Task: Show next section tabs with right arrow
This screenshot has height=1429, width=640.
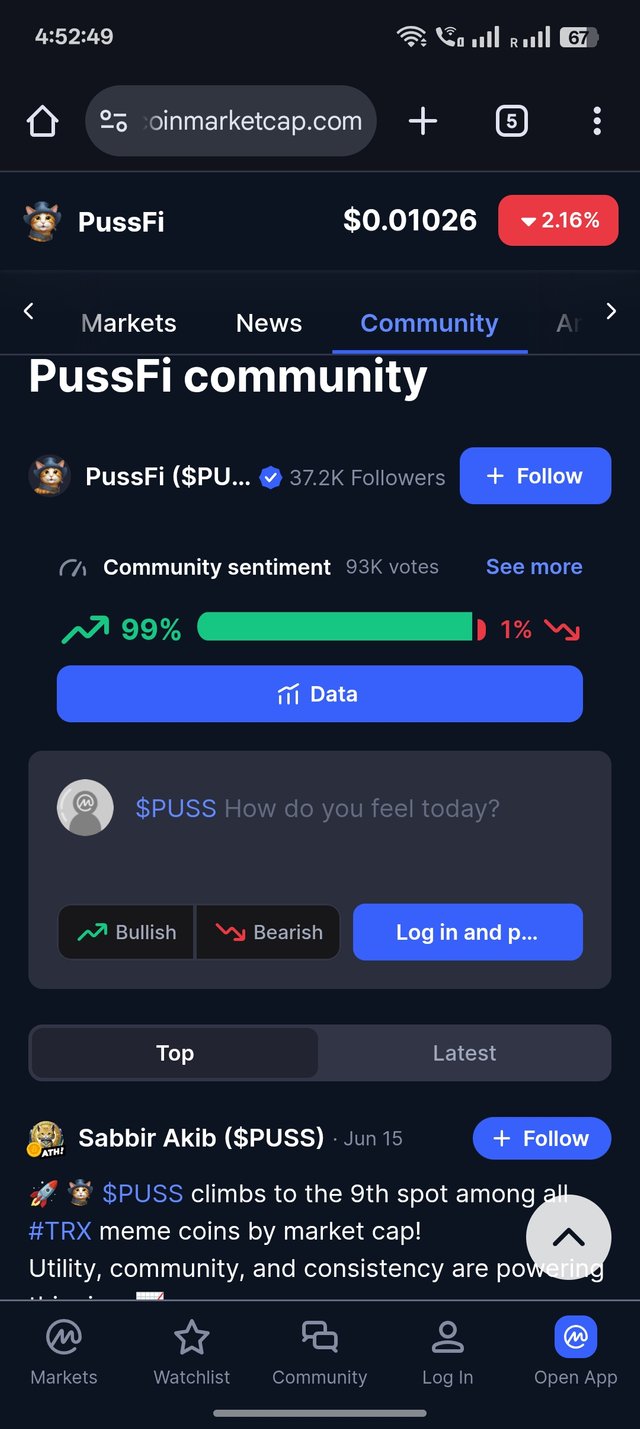Action: click(611, 312)
